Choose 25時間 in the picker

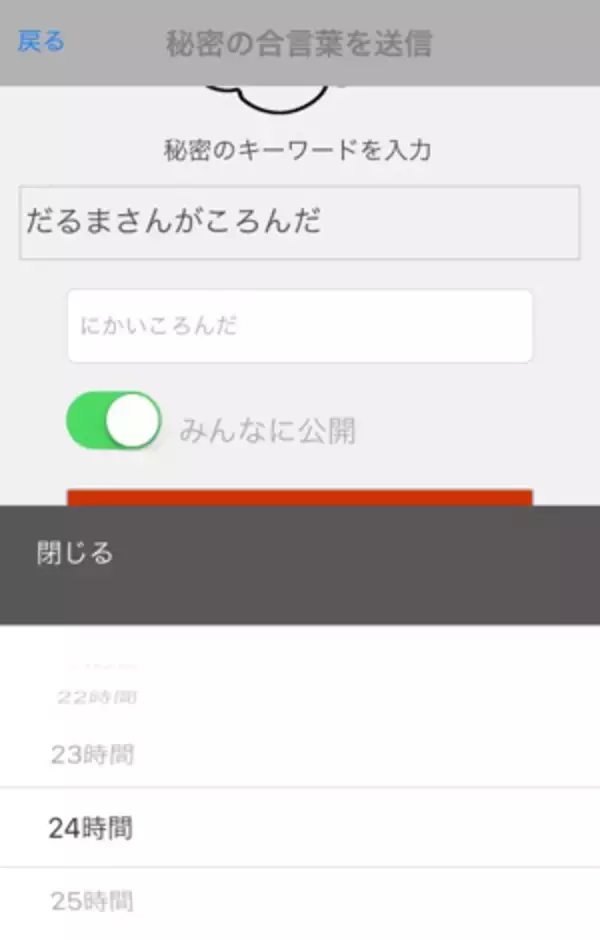click(92, 901)
